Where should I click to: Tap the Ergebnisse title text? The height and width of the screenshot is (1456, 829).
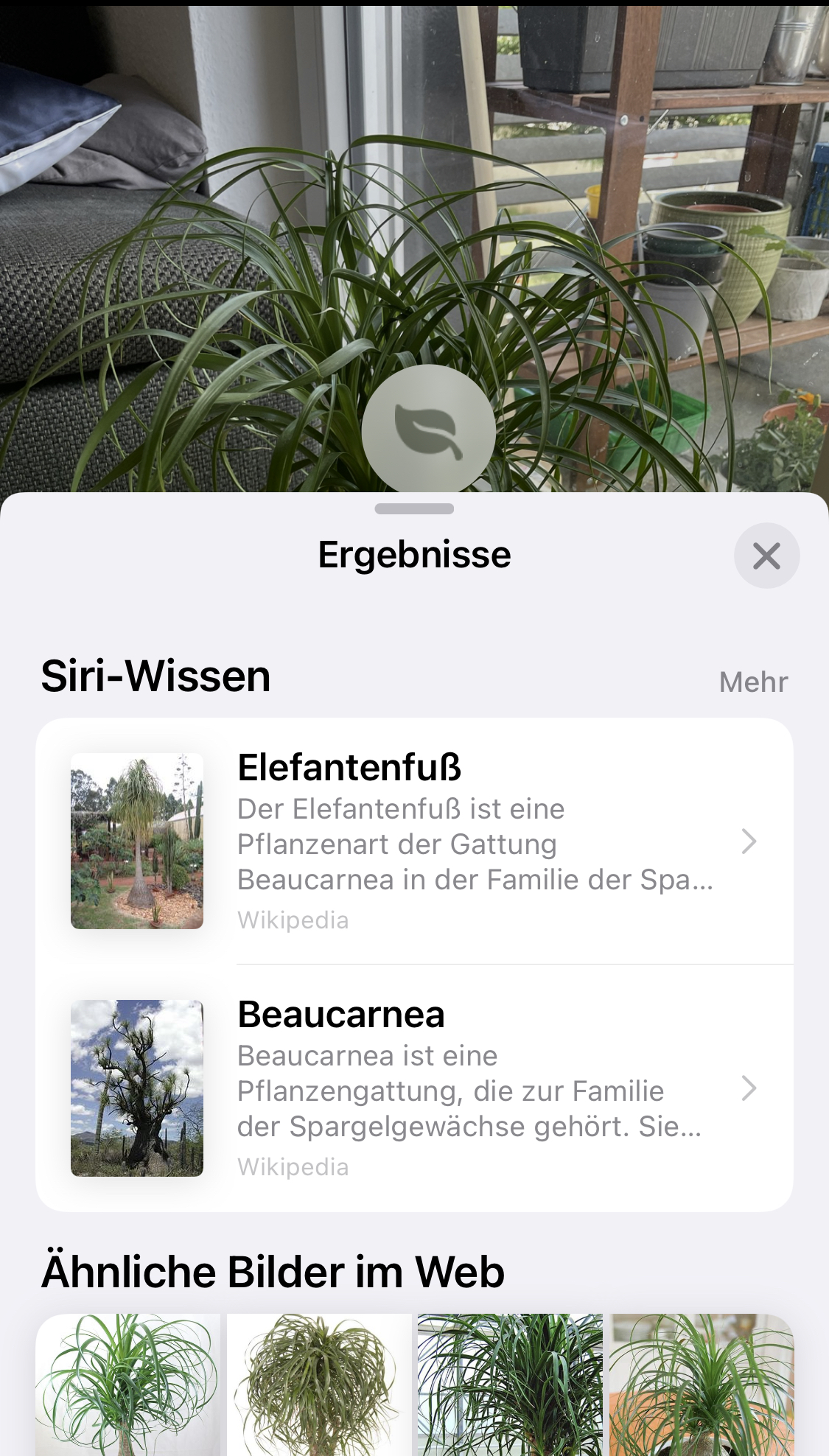coord(413,554)
